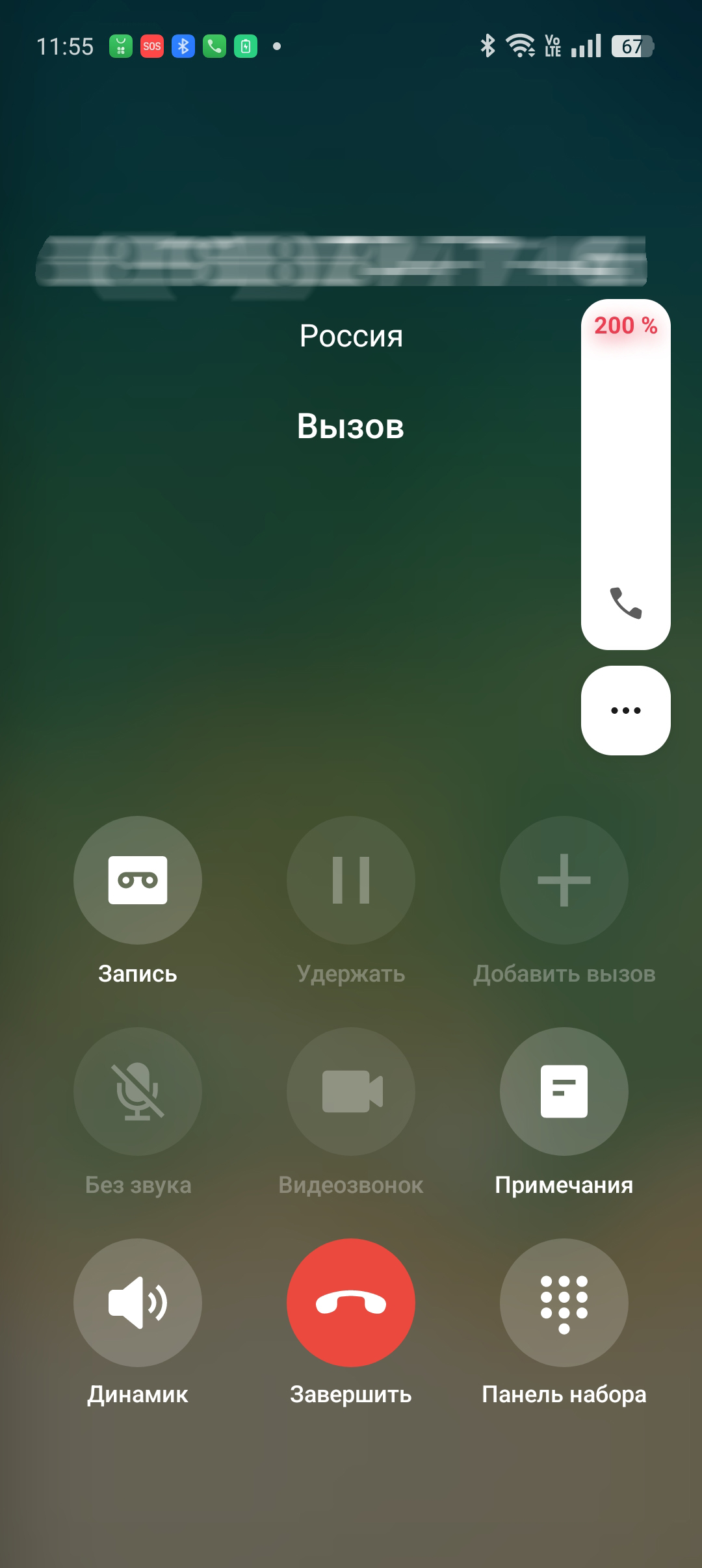Turn on the Динамик speaker
Viewport: 702px width, 1568px height.
138,1302
